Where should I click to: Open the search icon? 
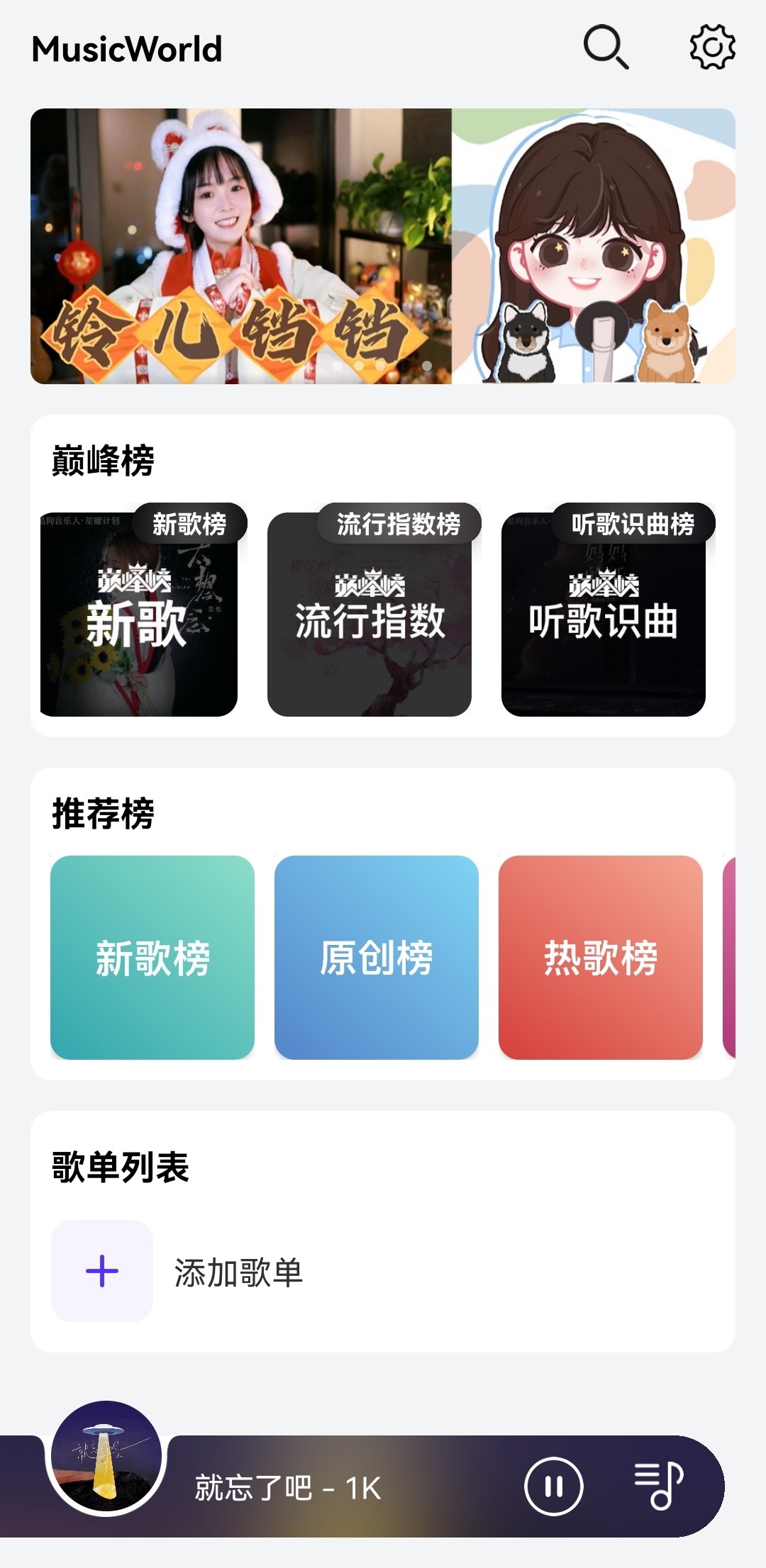coord(606,47)
